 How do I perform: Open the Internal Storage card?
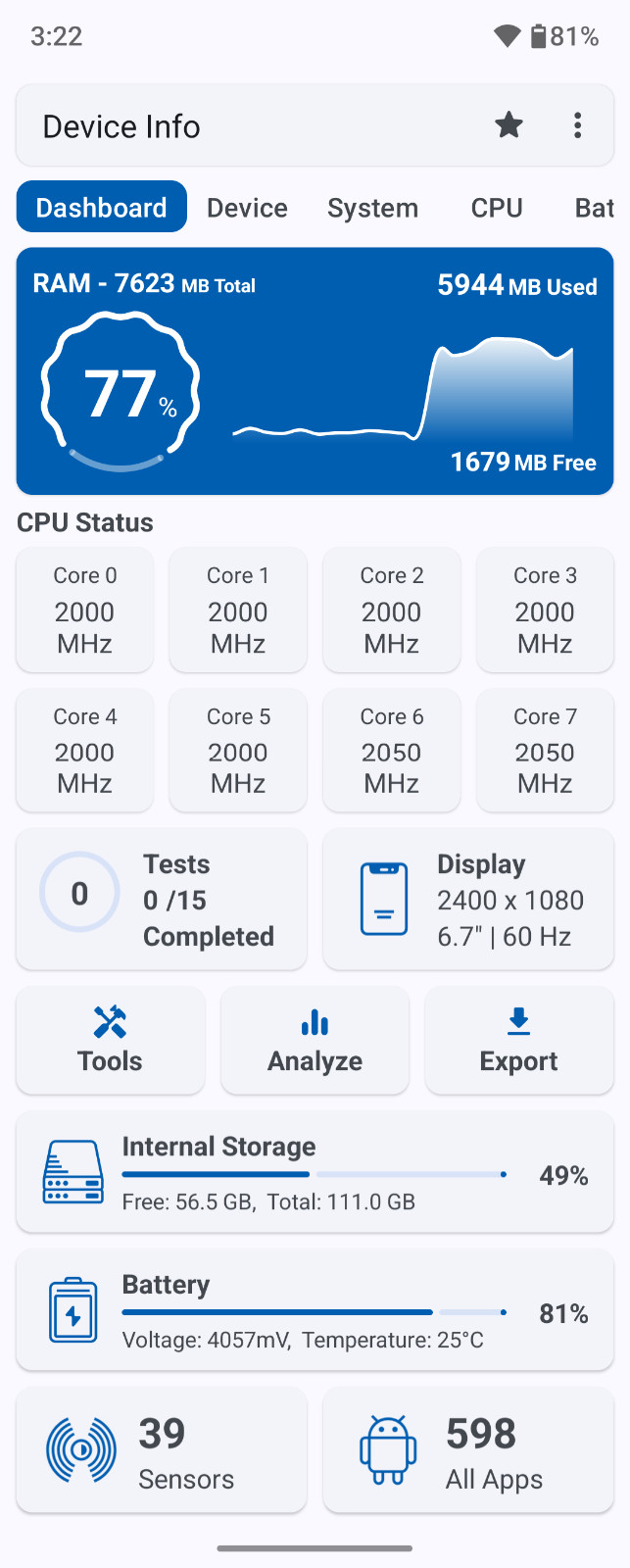click(x=315, y=1173)
